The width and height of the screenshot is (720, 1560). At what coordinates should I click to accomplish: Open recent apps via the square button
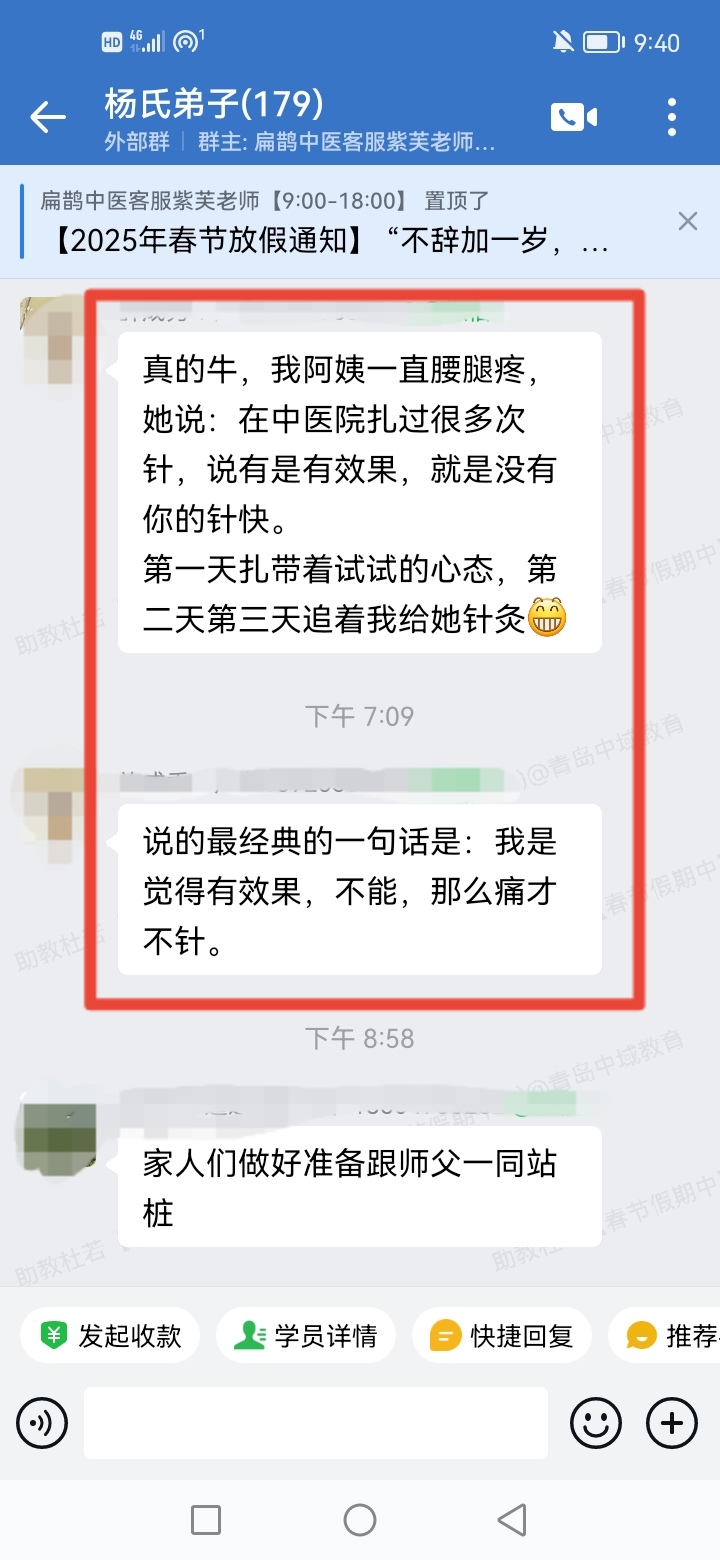pos(206,1520)
